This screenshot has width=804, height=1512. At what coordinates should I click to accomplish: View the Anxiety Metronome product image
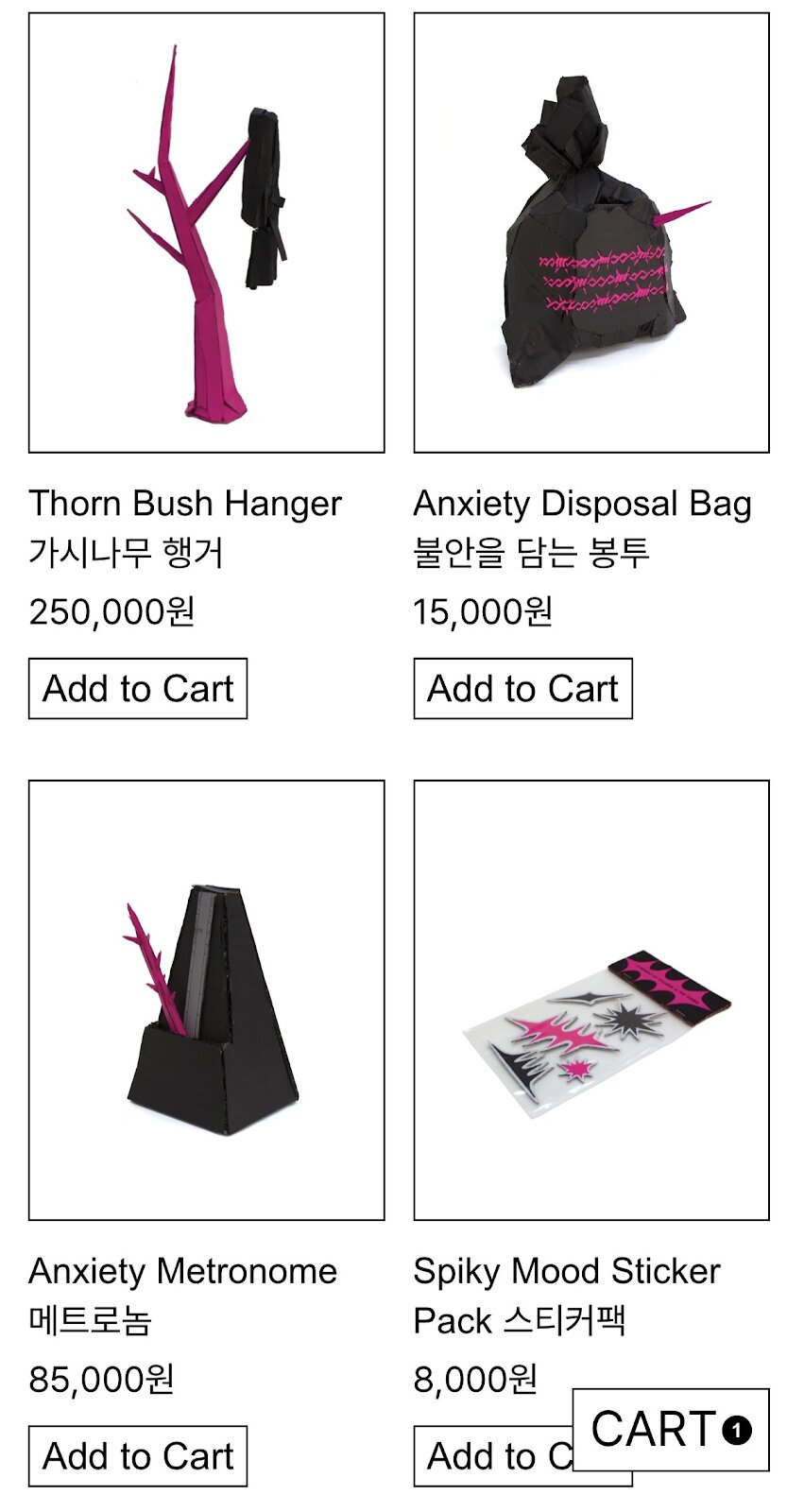tap(206, 1000)
